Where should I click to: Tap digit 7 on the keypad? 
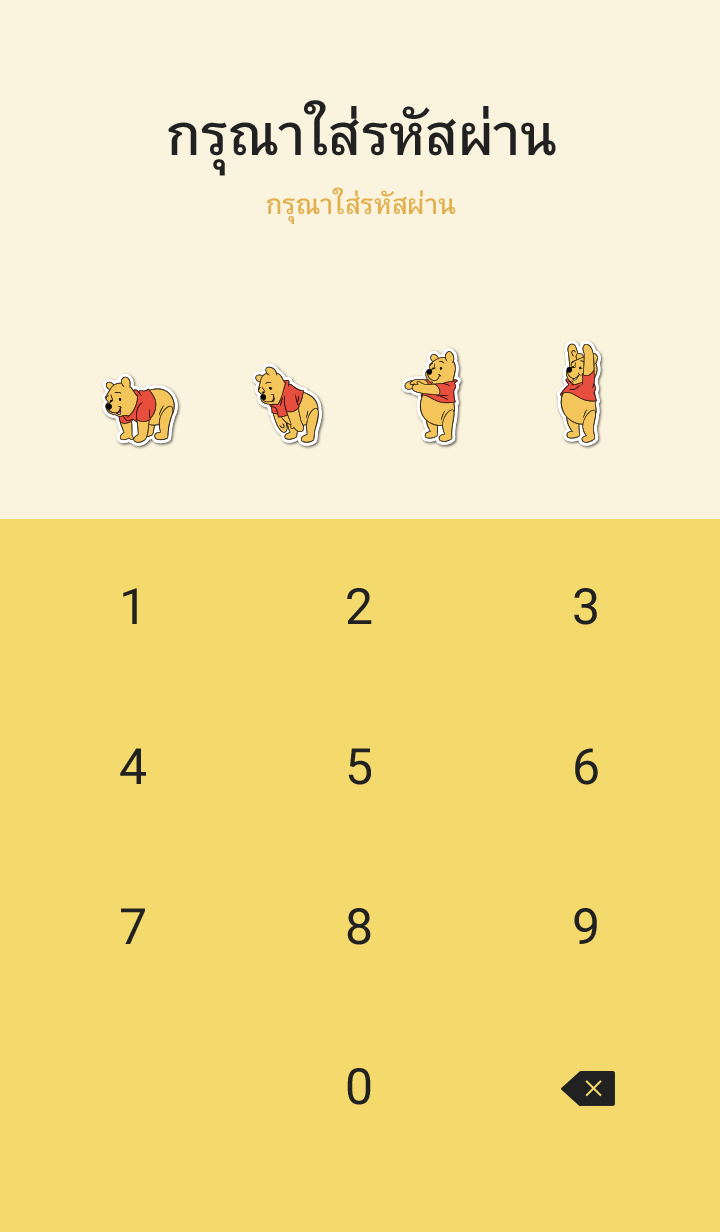[x=132, y=927]
